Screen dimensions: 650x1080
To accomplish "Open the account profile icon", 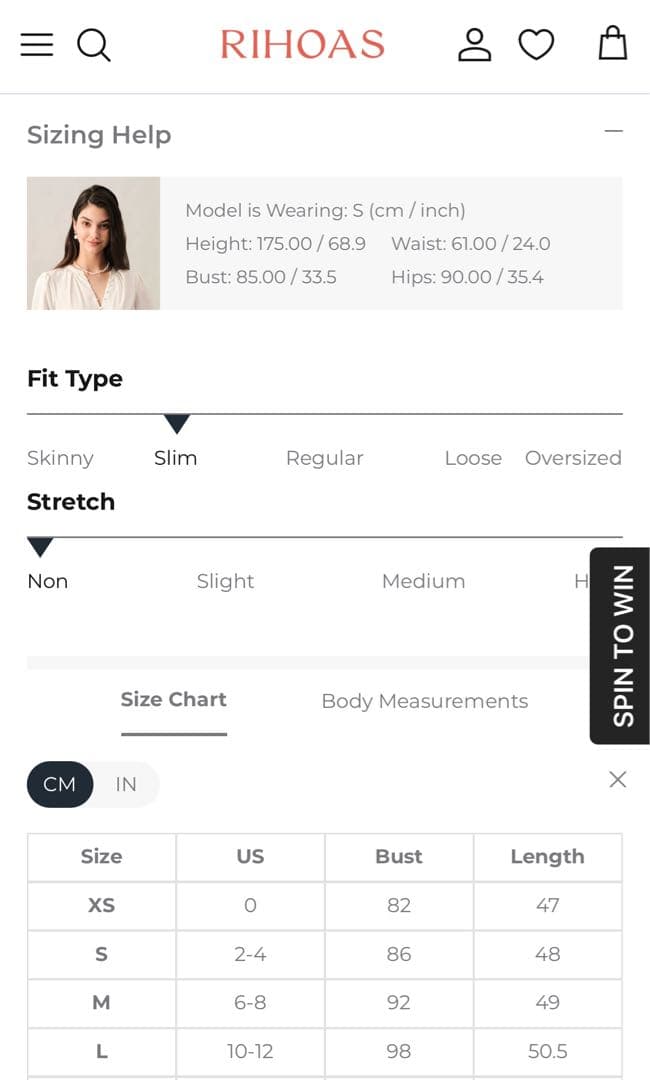I will coord(474,45).
